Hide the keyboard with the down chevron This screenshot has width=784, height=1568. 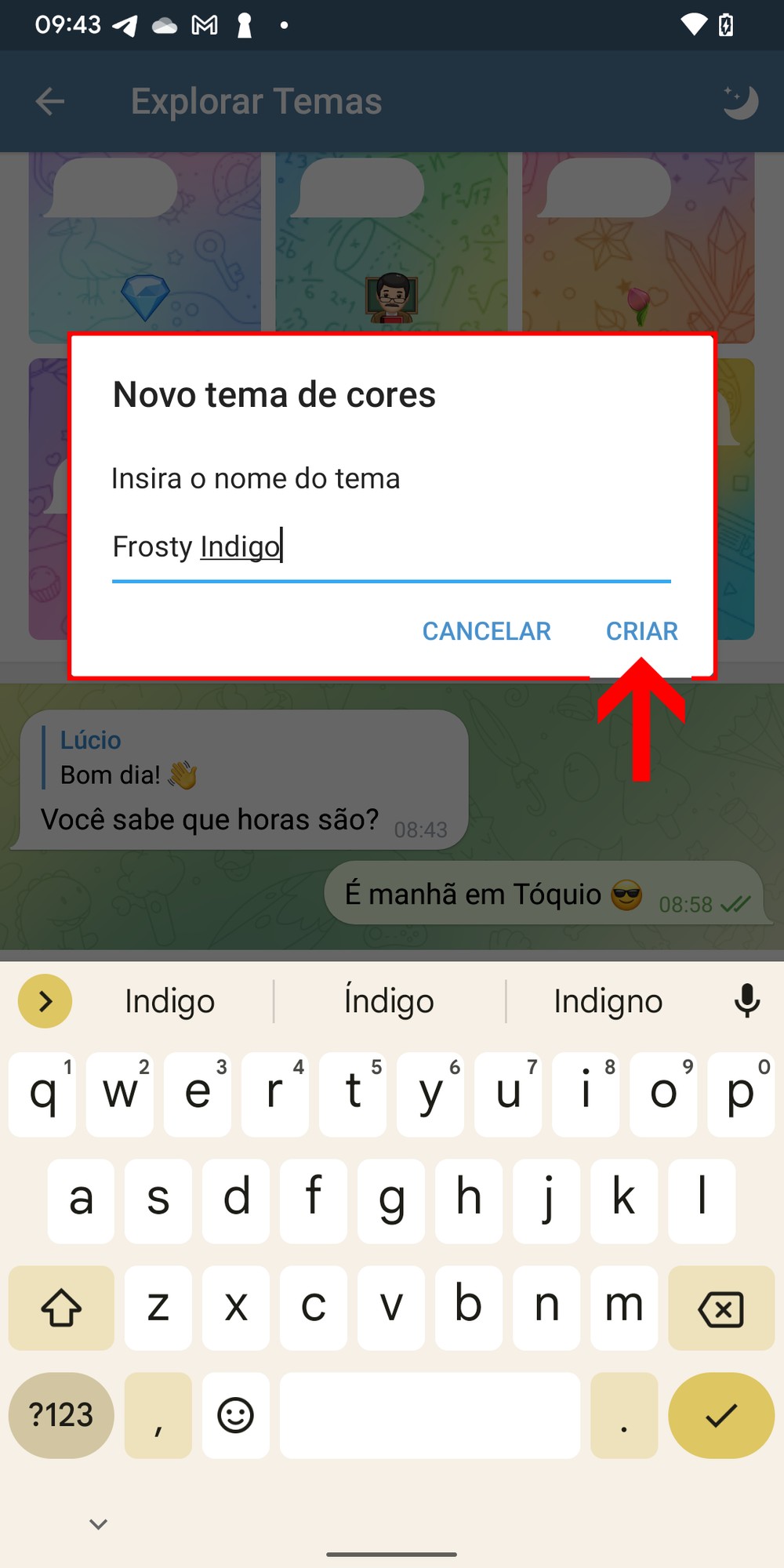[x=98, y=1524]
